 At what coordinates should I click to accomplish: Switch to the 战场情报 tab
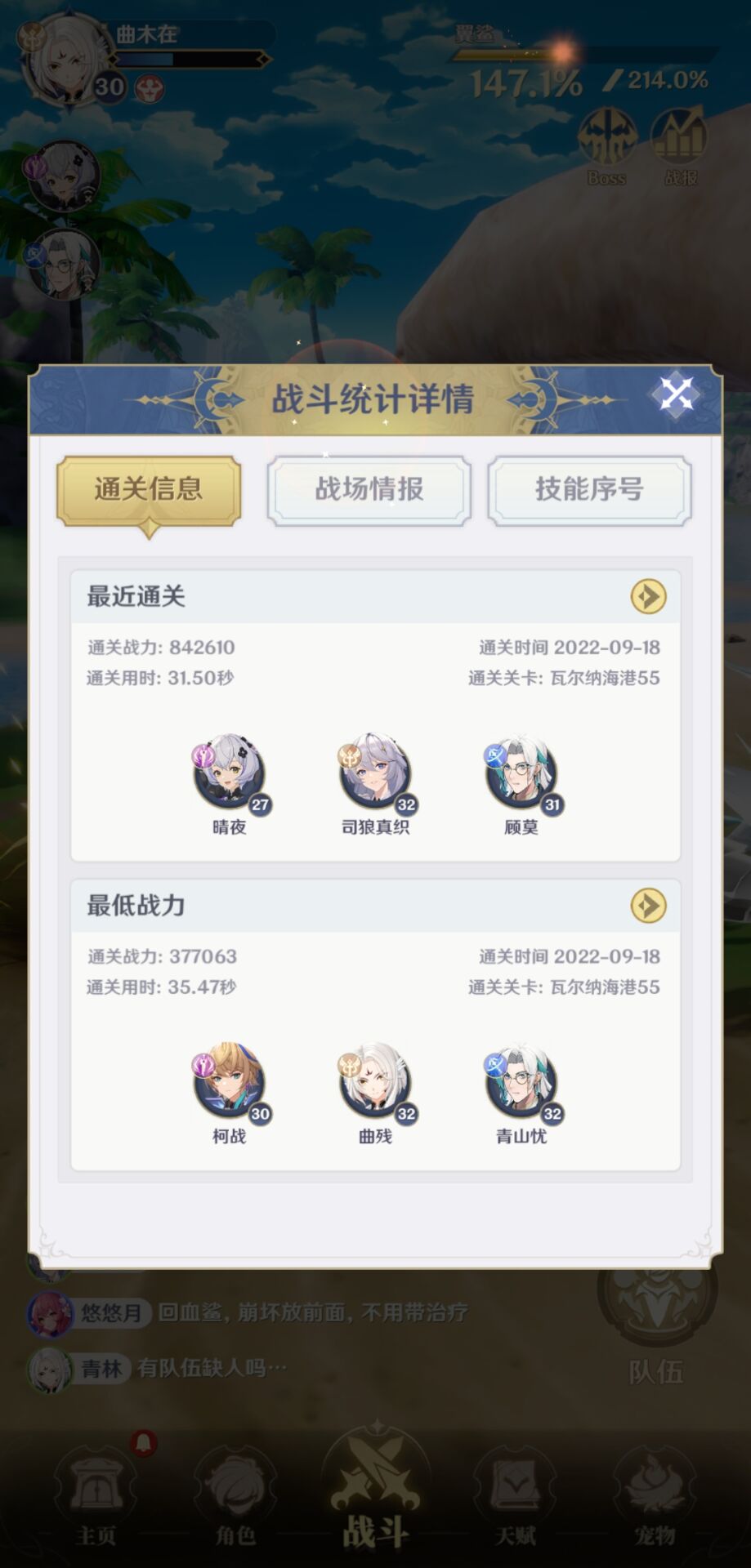point(369,489)
